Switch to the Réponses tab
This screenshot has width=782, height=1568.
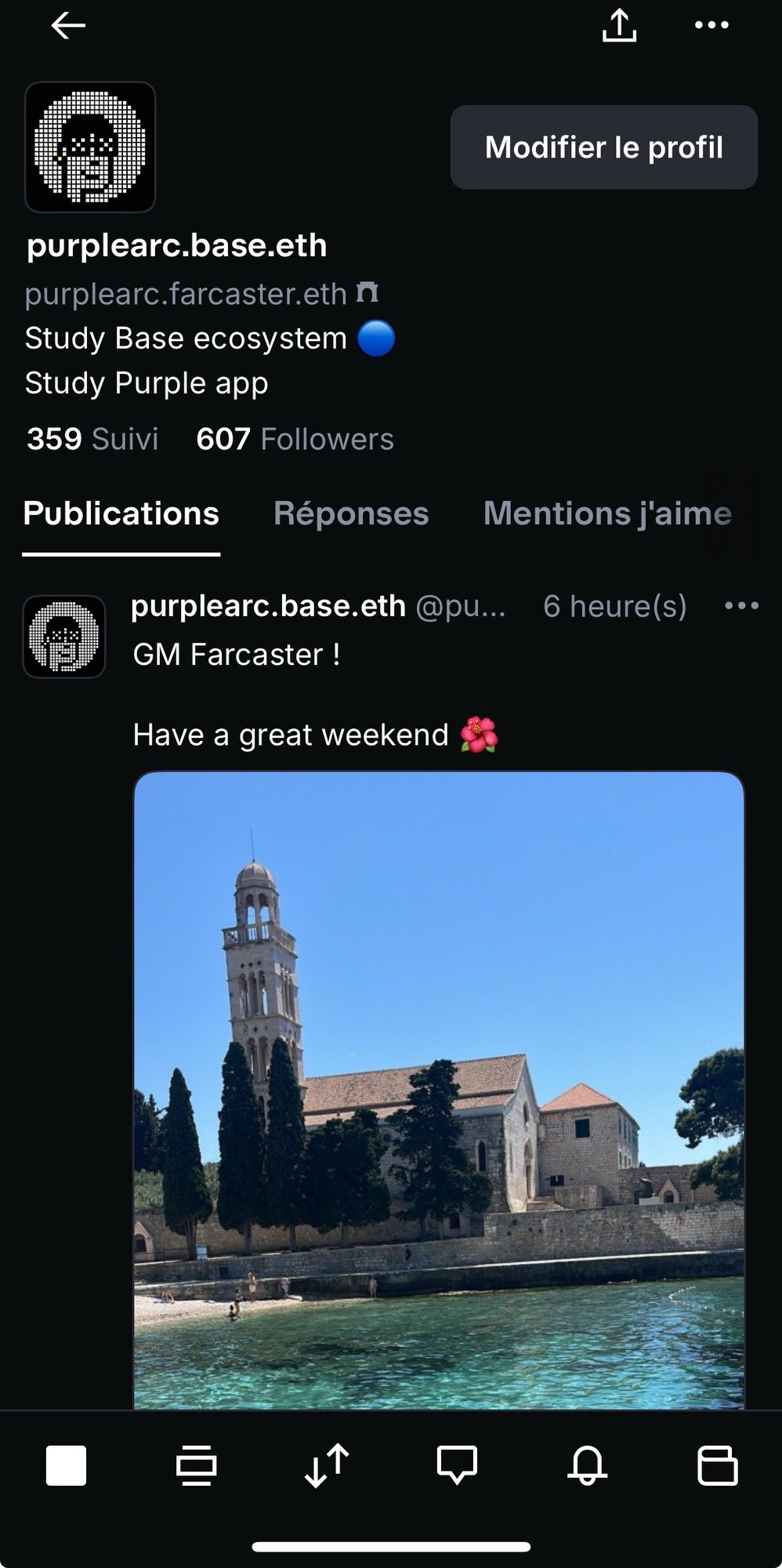pyautogui.click(x=351, y=514)
